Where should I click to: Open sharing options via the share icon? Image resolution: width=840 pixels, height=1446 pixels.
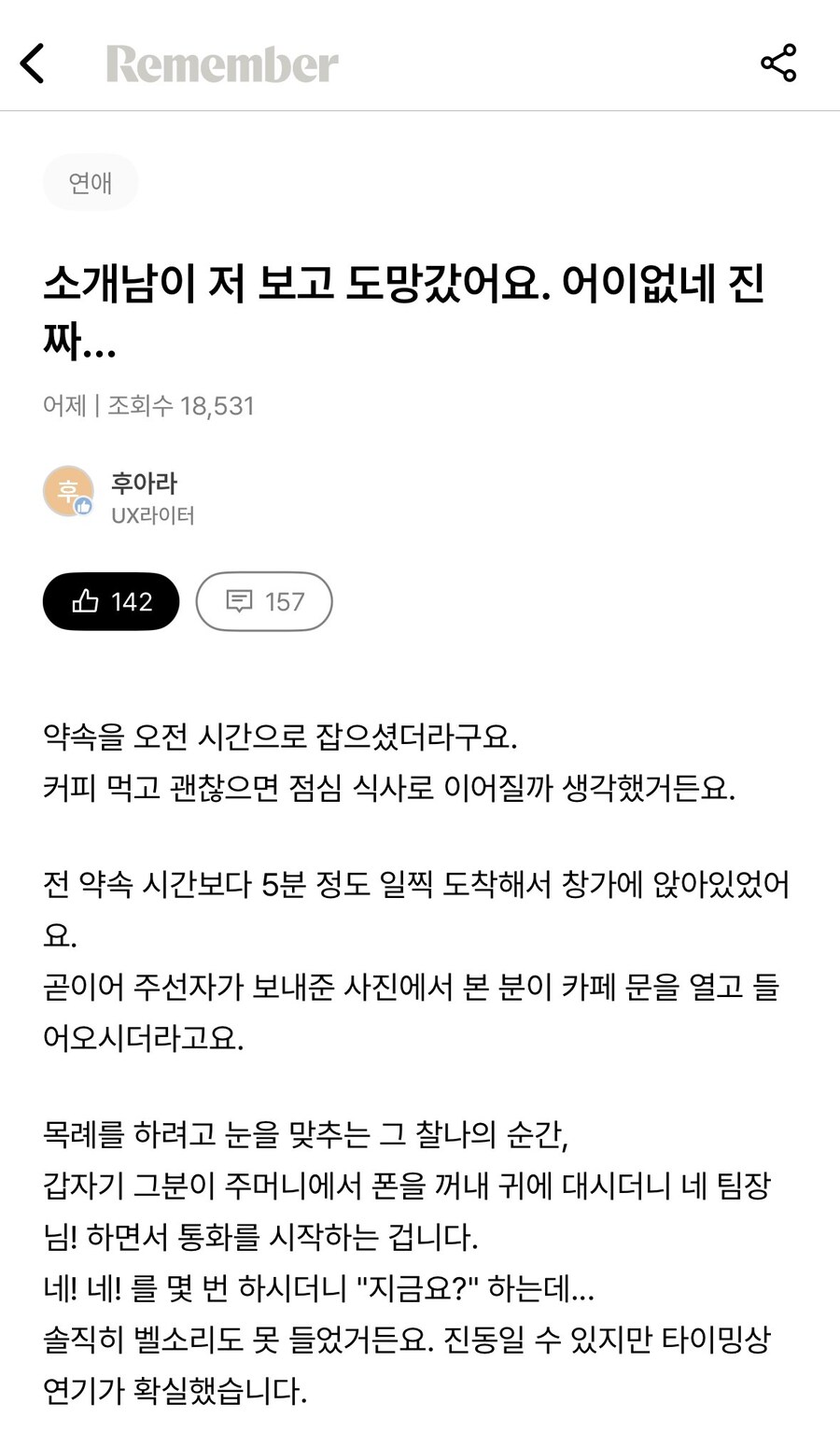click(778, 63)
